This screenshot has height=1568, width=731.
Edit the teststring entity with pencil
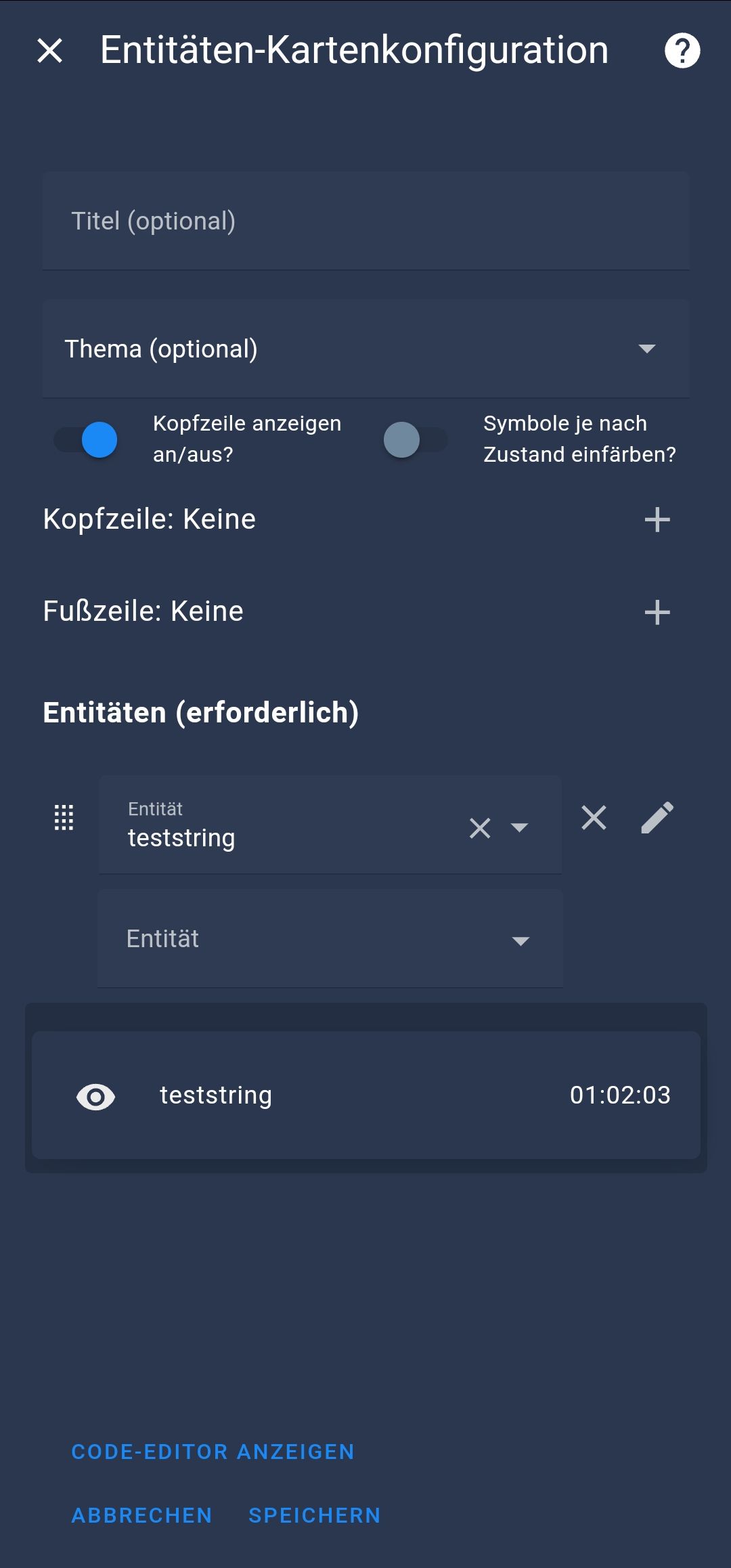[x=657, y=818]
